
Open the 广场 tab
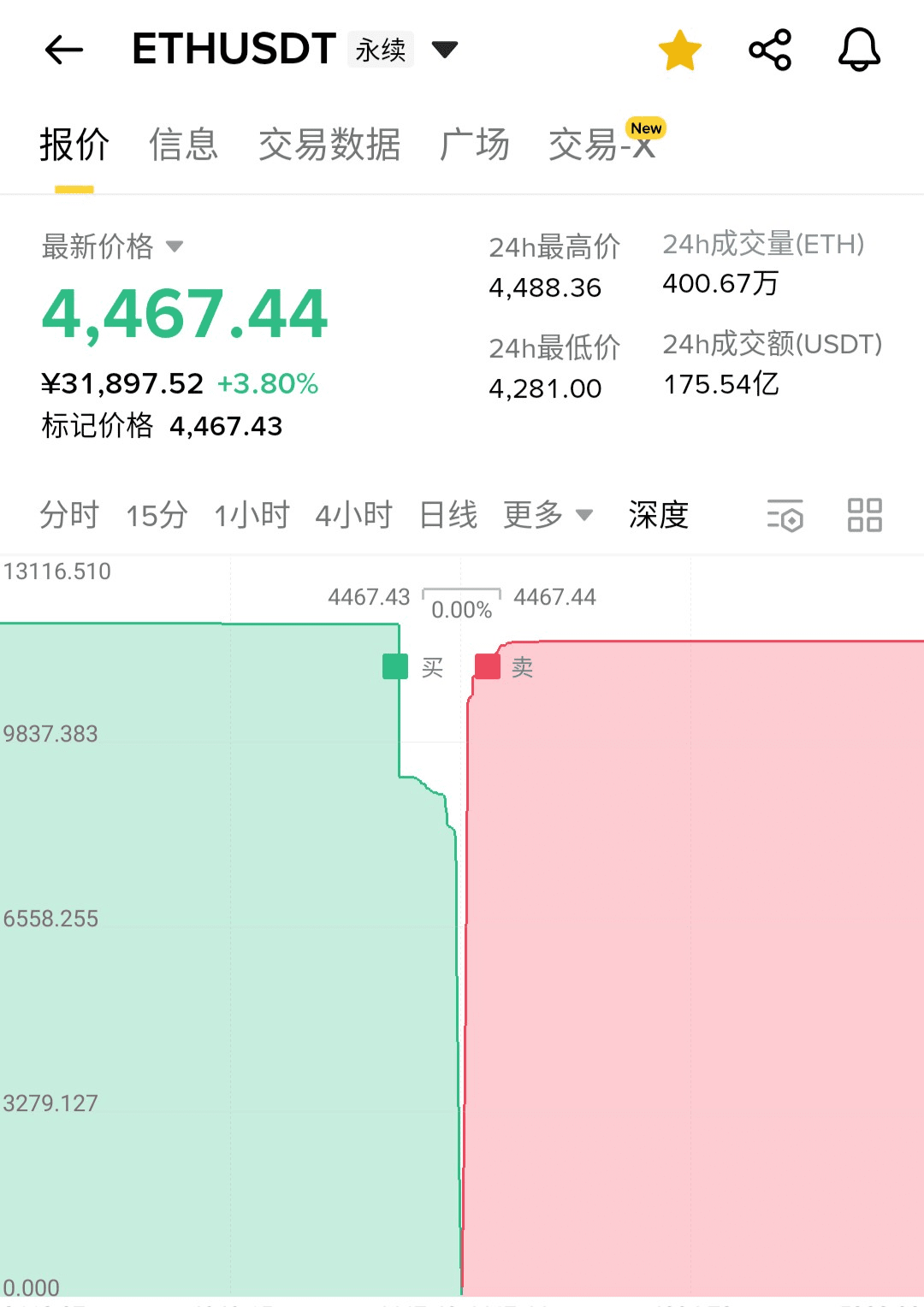[x=475, y=145]
